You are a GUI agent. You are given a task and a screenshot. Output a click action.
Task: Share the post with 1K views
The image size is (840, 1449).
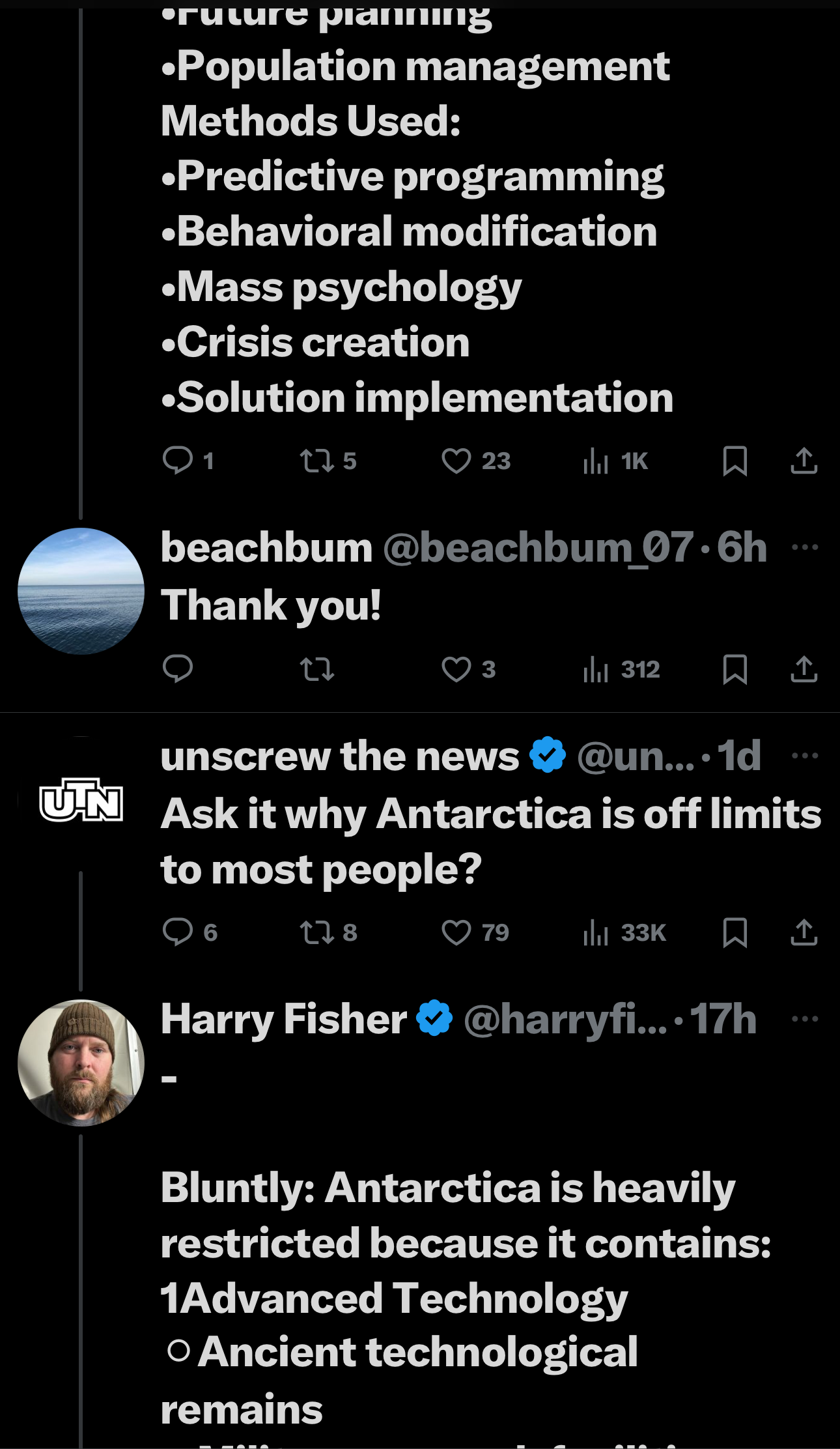(x=804, y=461)
